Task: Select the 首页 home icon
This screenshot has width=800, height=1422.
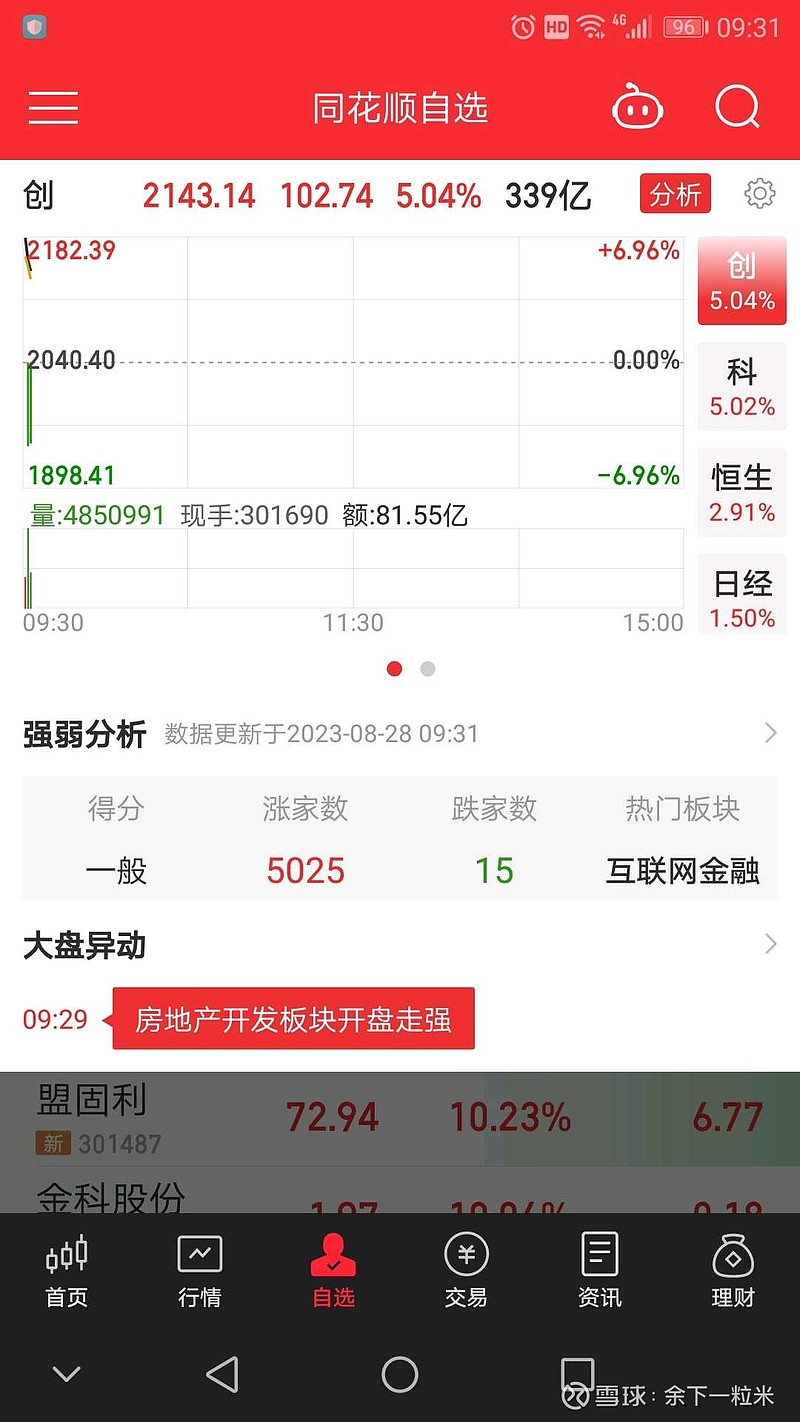Action: pyautogui.click(x=65, y=1270)
